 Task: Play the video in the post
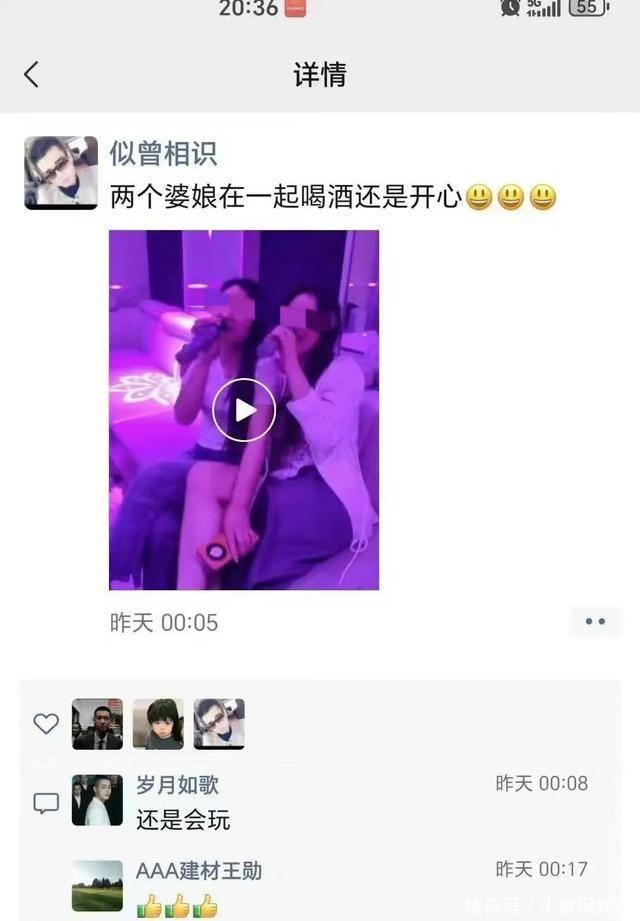coord(244,410)
